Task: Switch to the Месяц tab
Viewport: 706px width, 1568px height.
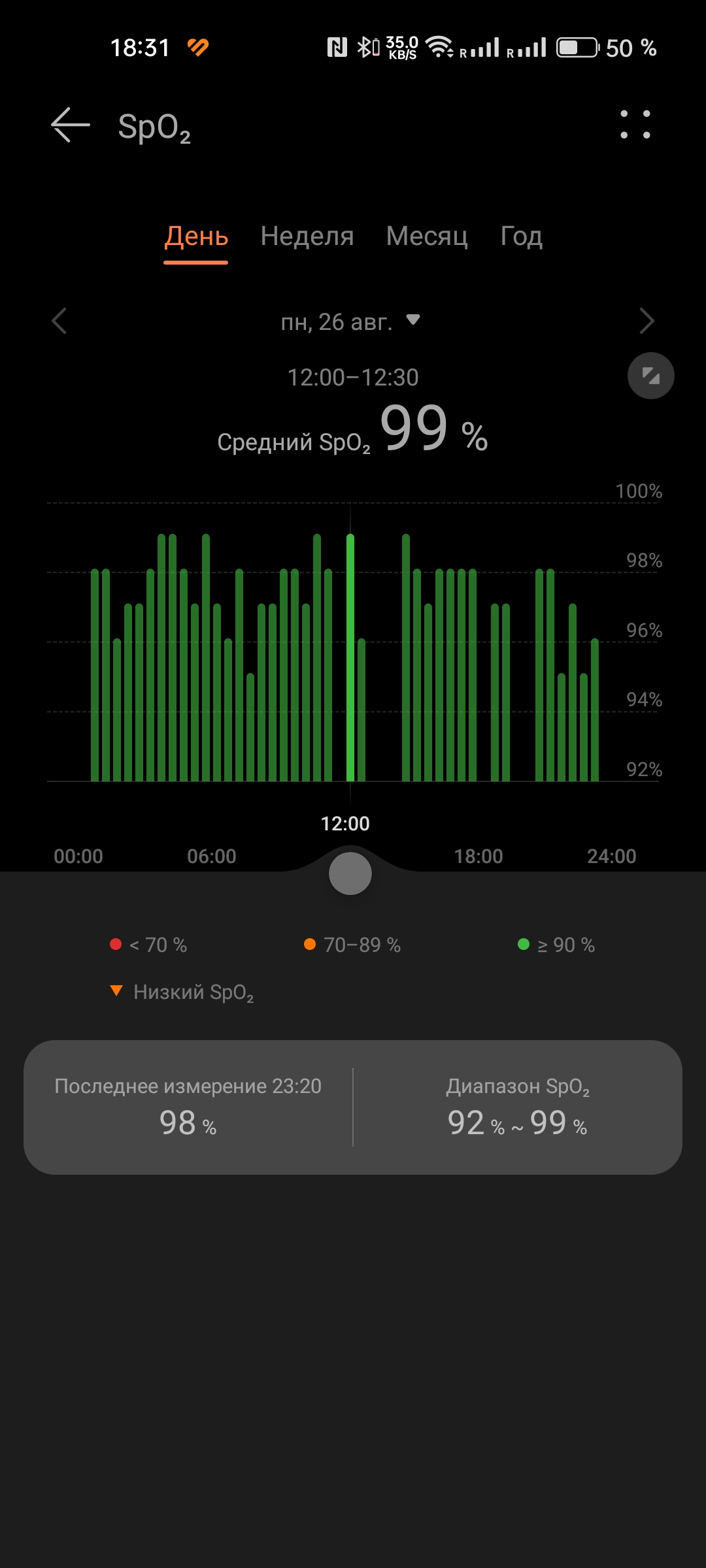Action: pyautogui.click(x=427, y=237)
